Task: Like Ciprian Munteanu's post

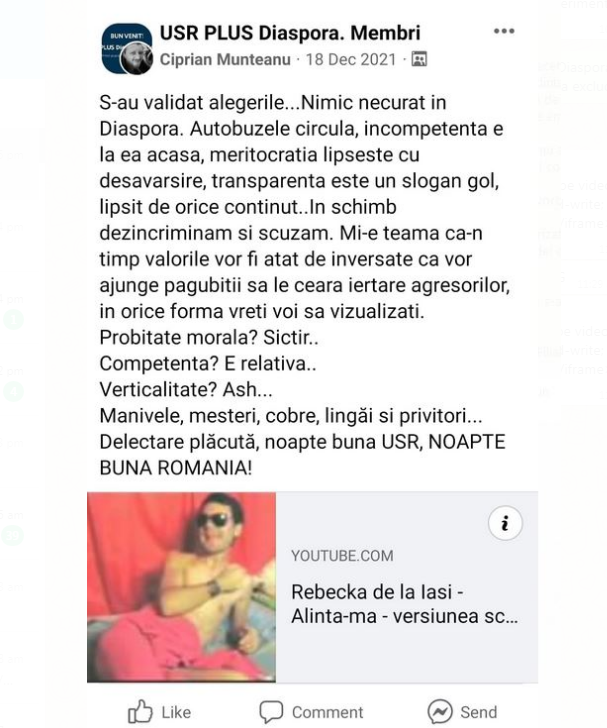Action: [x=159, y=711]
